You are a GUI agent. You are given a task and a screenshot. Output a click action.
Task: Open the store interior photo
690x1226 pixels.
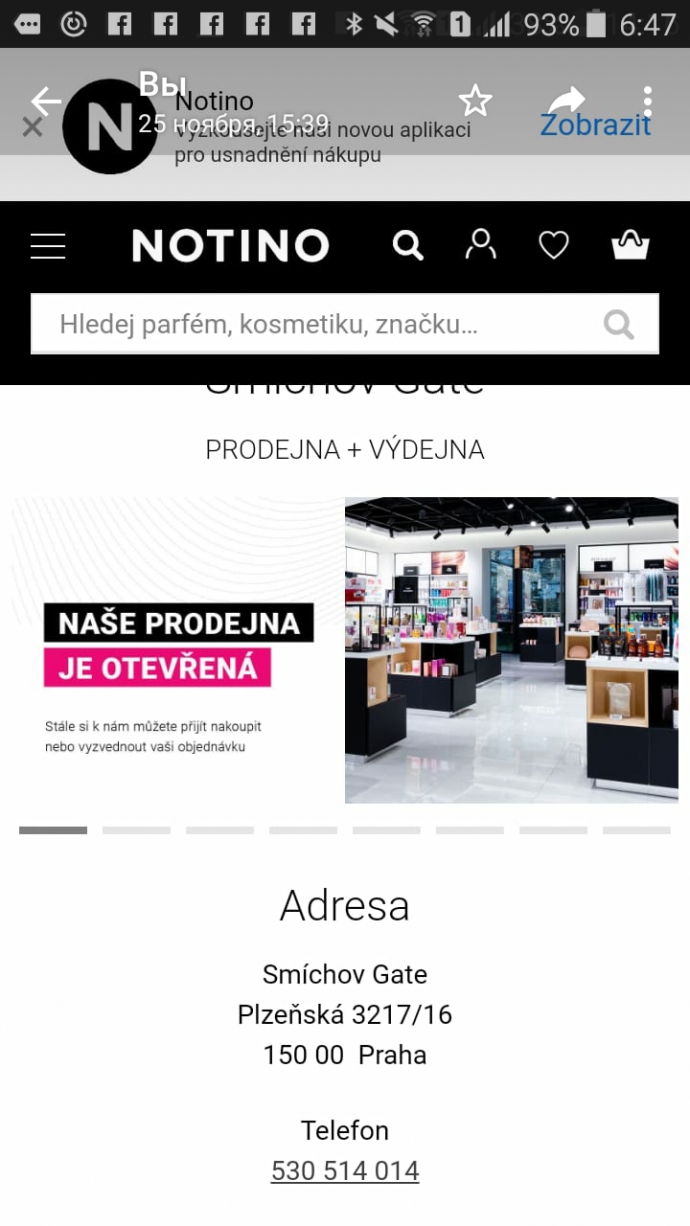click(511, 650)
